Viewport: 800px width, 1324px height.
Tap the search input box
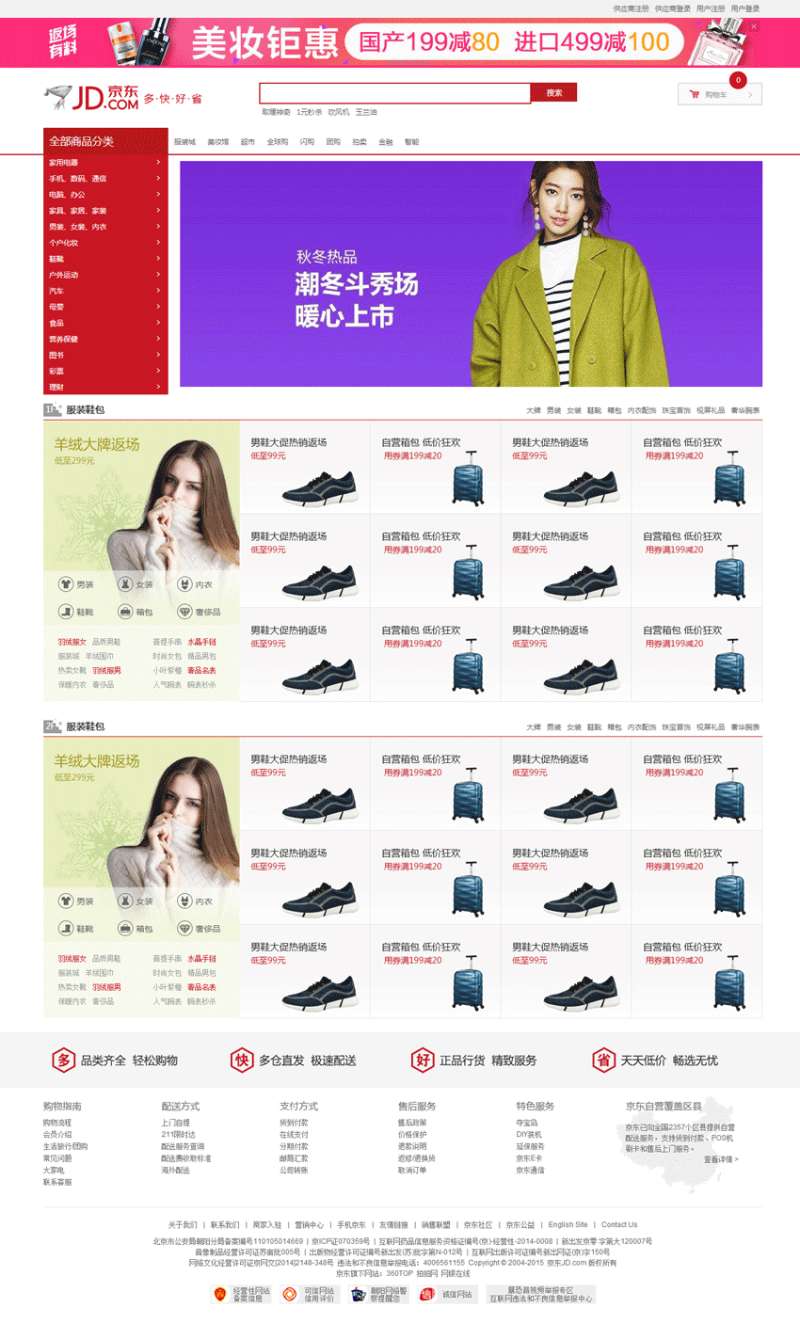point(394,93)
